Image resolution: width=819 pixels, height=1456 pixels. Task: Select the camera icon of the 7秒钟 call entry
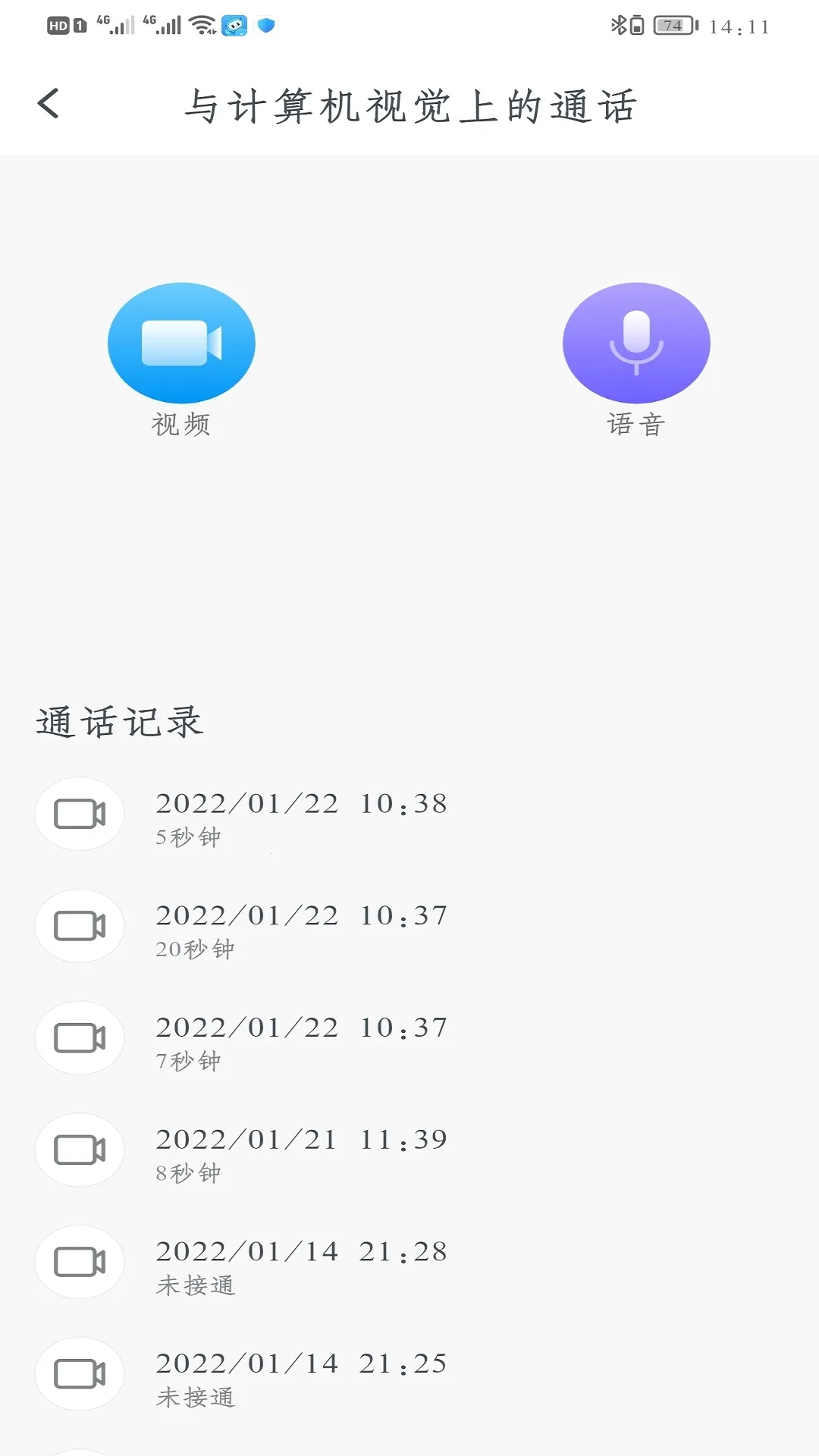[x=80, y=1037]
